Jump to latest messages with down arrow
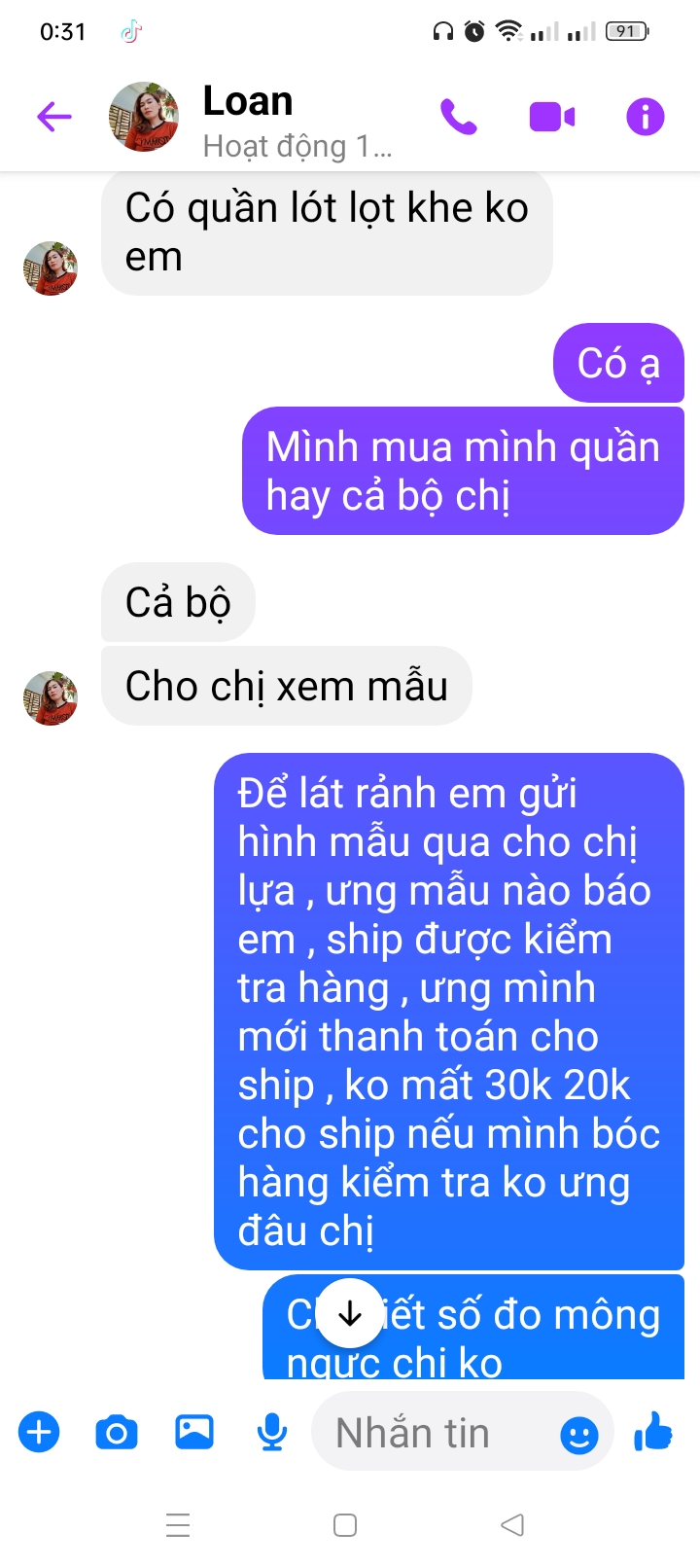Image resolution: width=700 pixels, height=1568 pixels. click(350, 1314)
